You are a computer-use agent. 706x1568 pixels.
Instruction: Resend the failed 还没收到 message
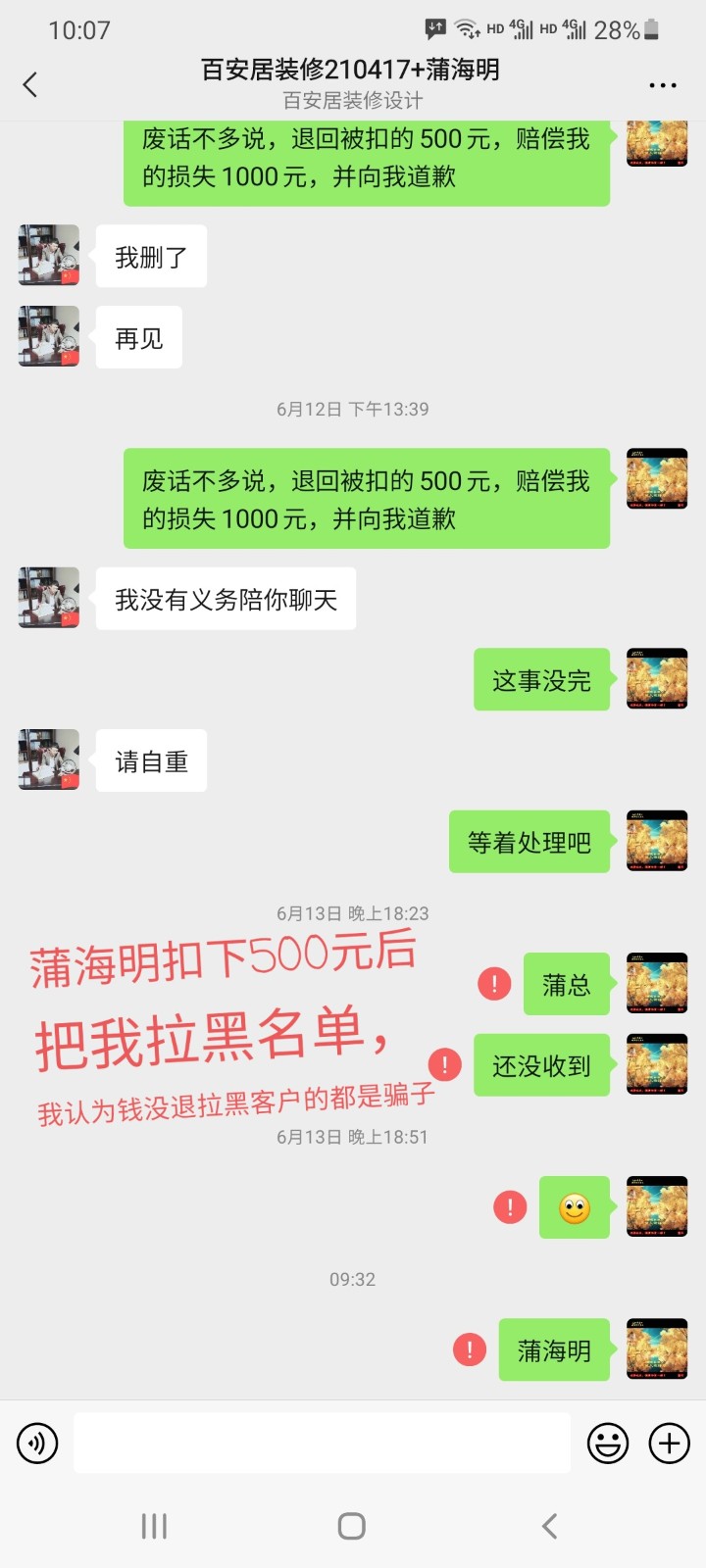click(445, 1064)
